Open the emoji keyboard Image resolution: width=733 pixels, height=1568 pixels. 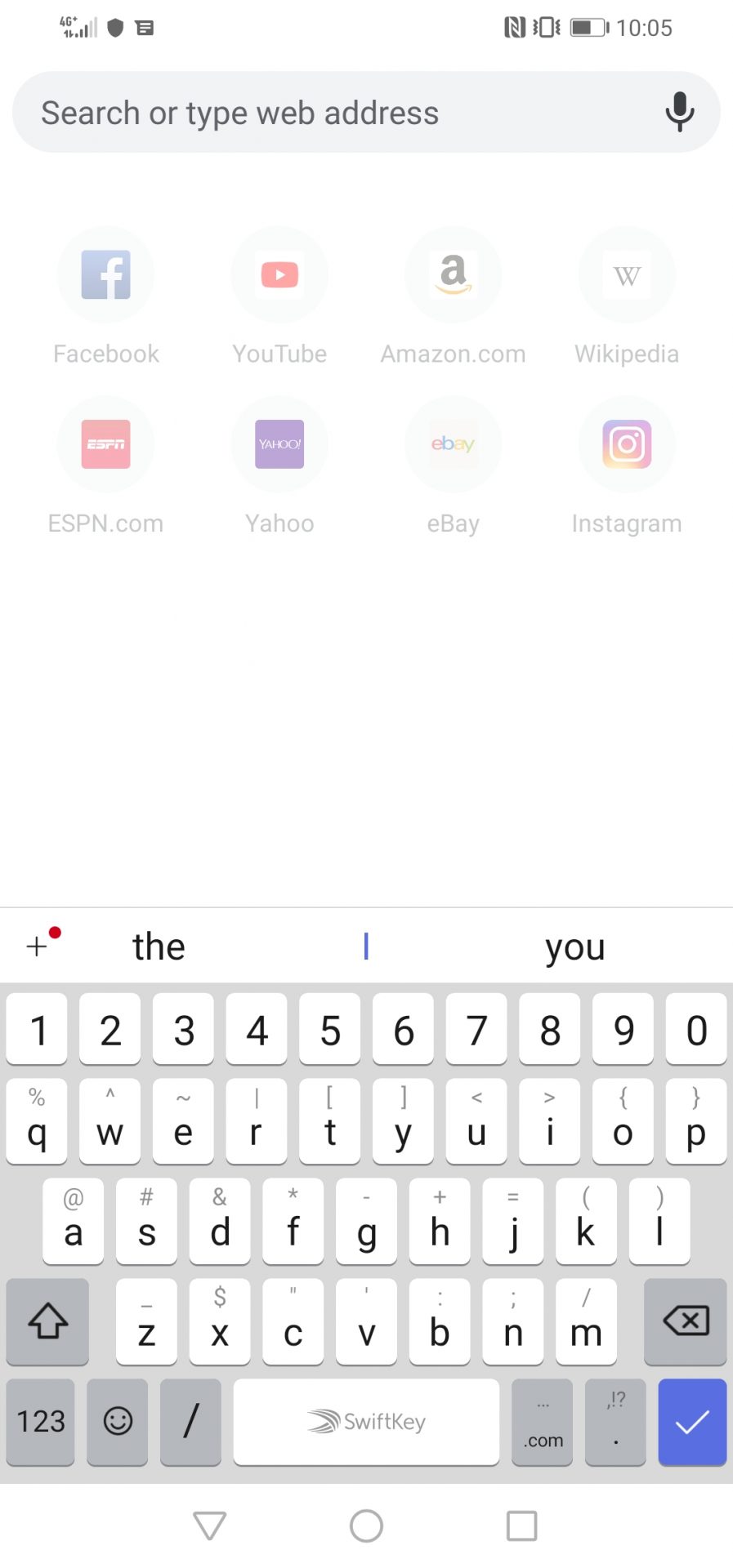tap(118, 1422)
